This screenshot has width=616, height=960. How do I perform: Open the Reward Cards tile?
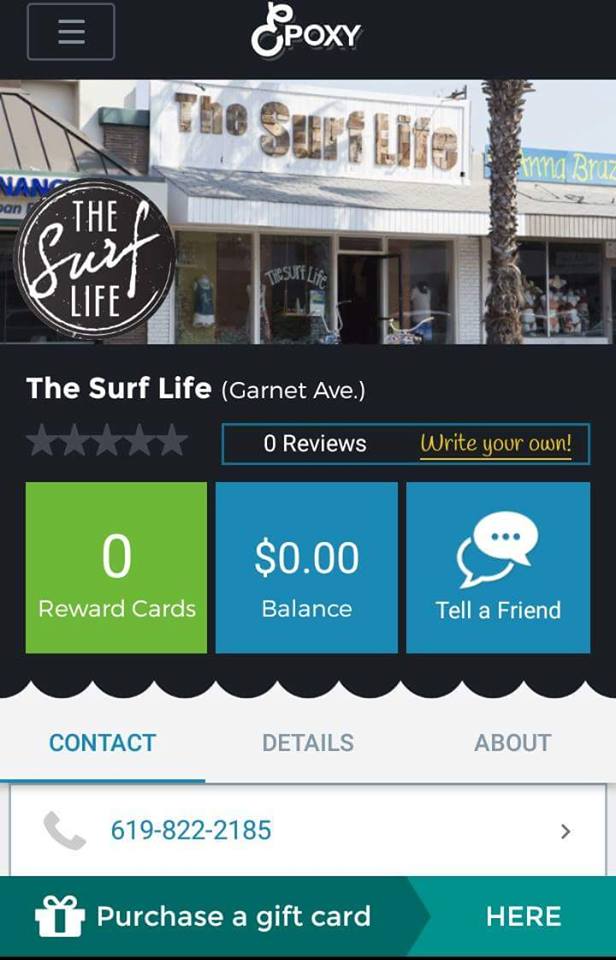tap(116, 568)
